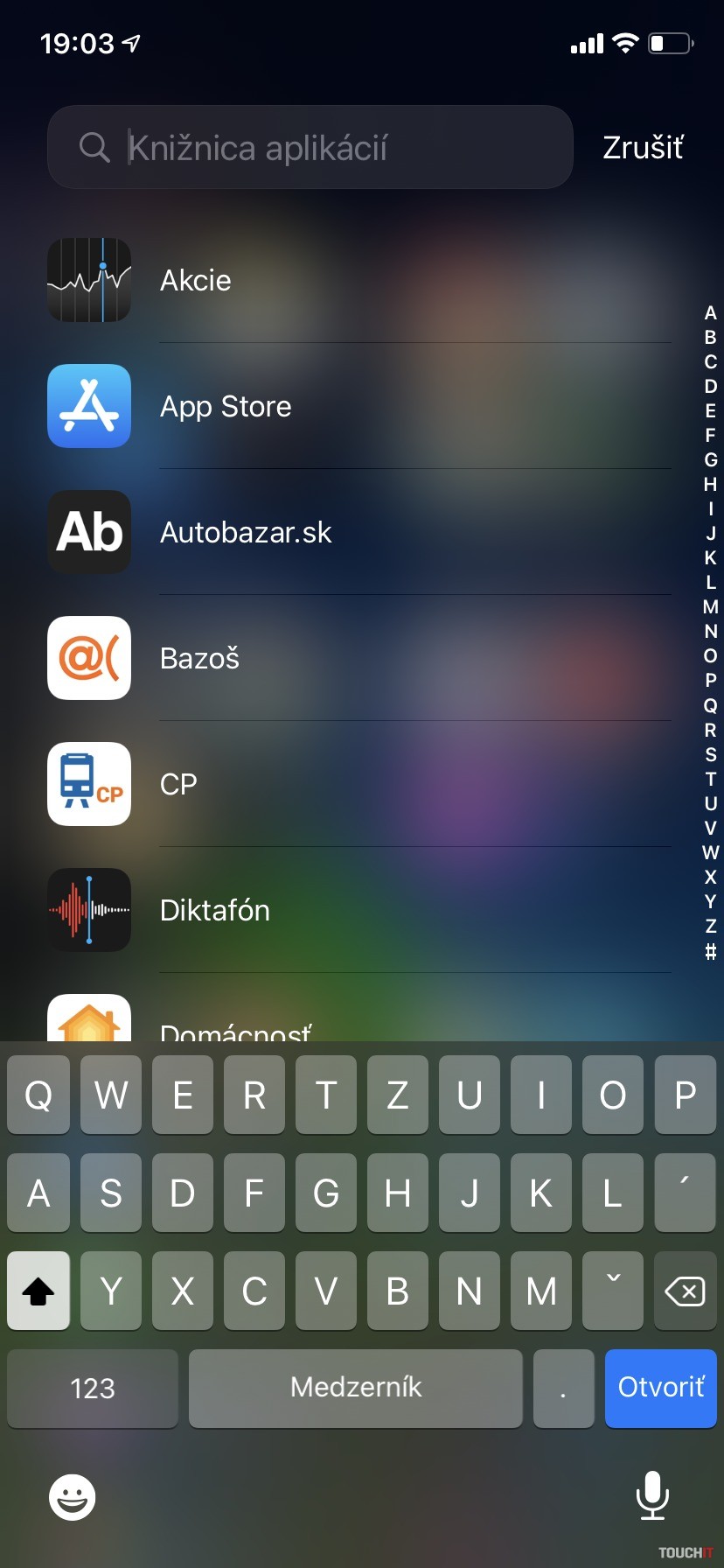Jump to letter M in index
This screenshot has height=1568, width=724.
click(x=710, y=606)
